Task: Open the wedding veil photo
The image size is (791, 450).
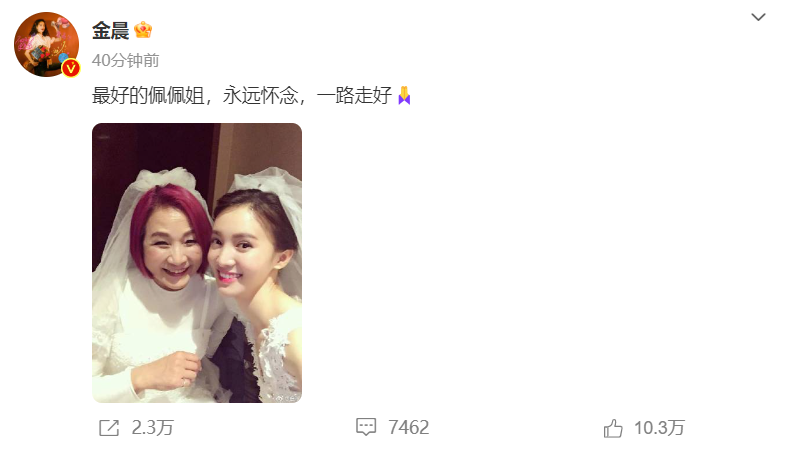Action: [197, 262]
